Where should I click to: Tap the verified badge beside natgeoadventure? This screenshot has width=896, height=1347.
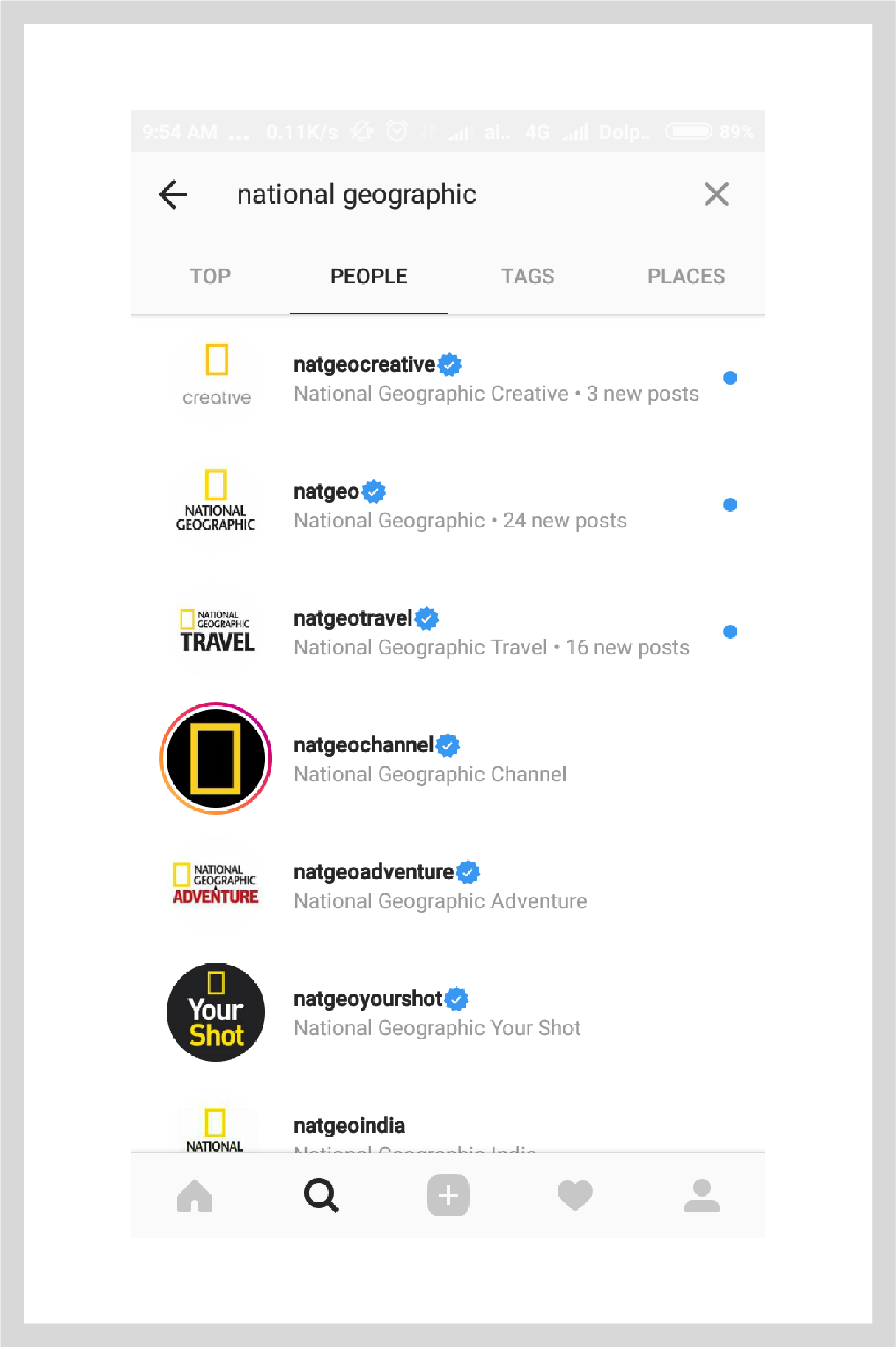pos(468,872)
